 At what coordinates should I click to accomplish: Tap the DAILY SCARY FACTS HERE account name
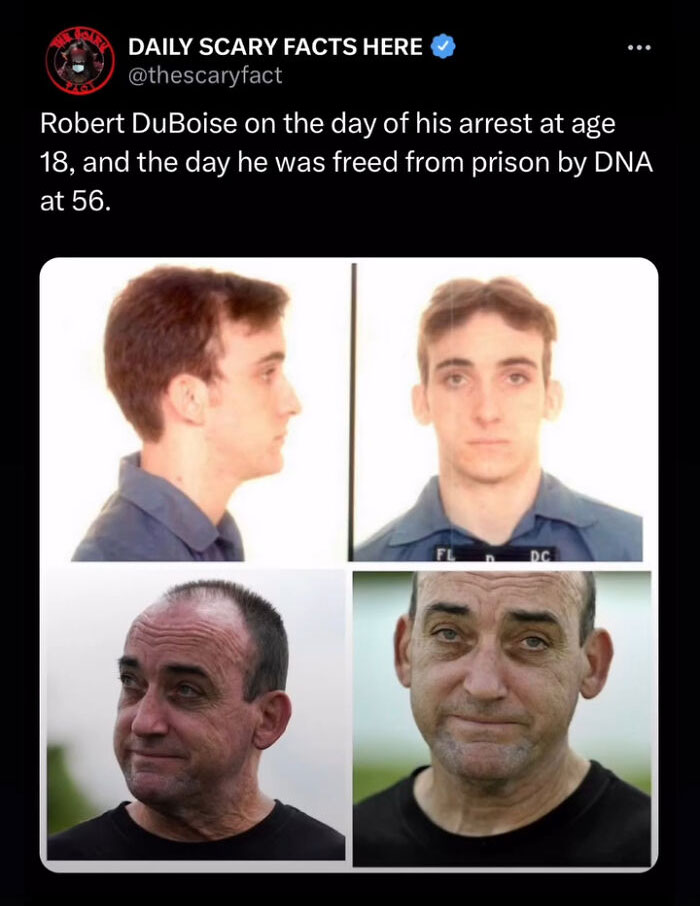tap(275, 47)
